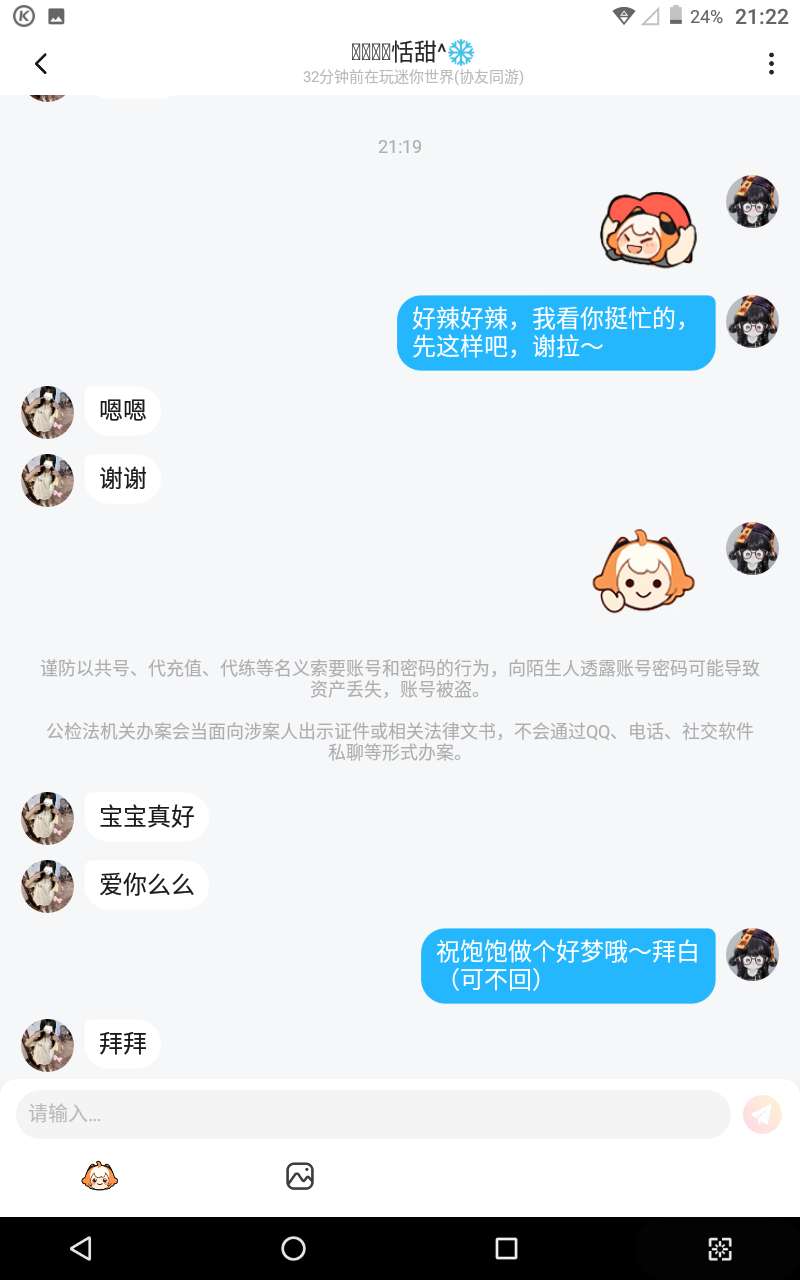Go back using the top-left arrow

tap(41, 64)
